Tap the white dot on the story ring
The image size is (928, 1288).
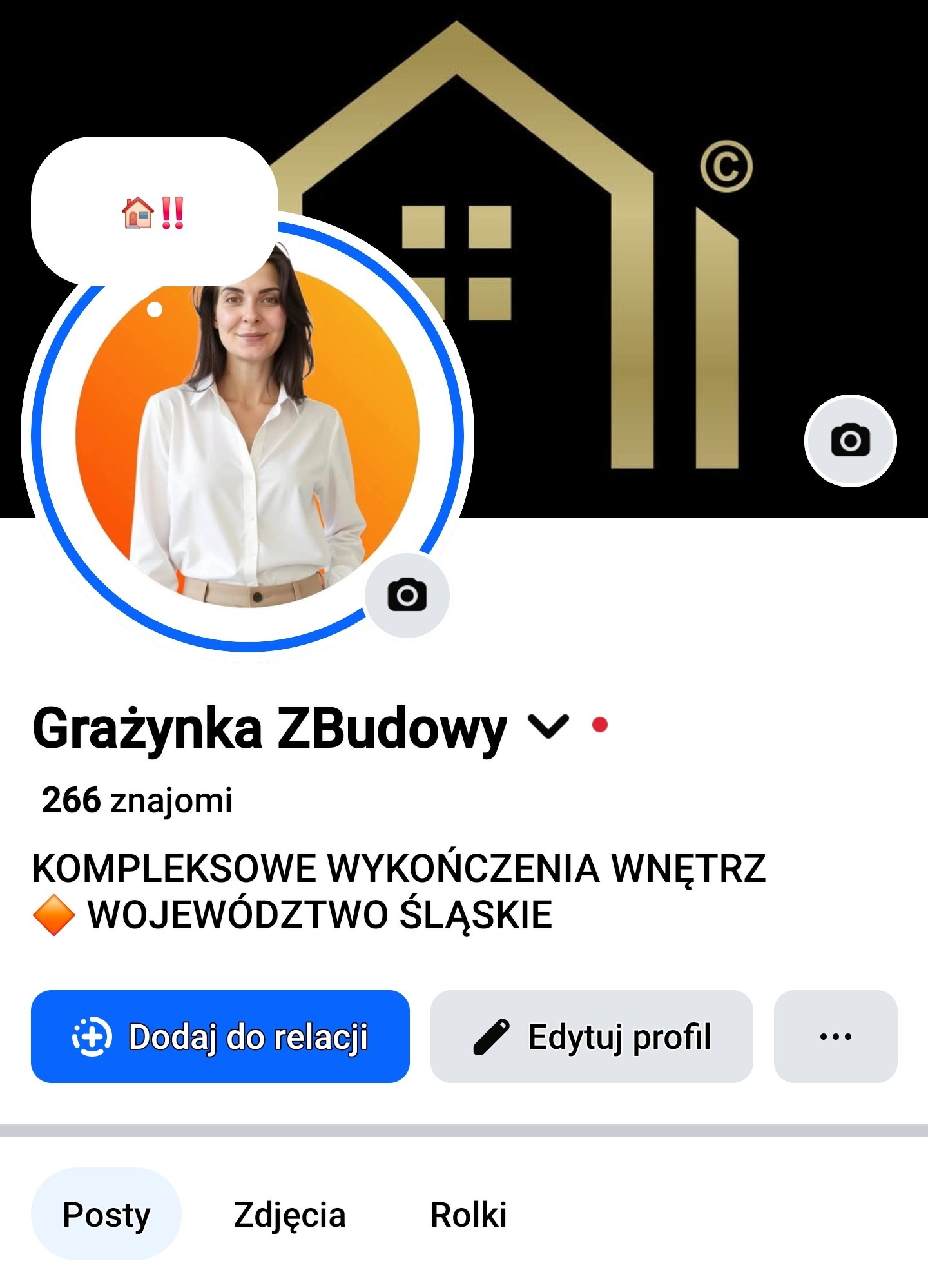(153, 309)
